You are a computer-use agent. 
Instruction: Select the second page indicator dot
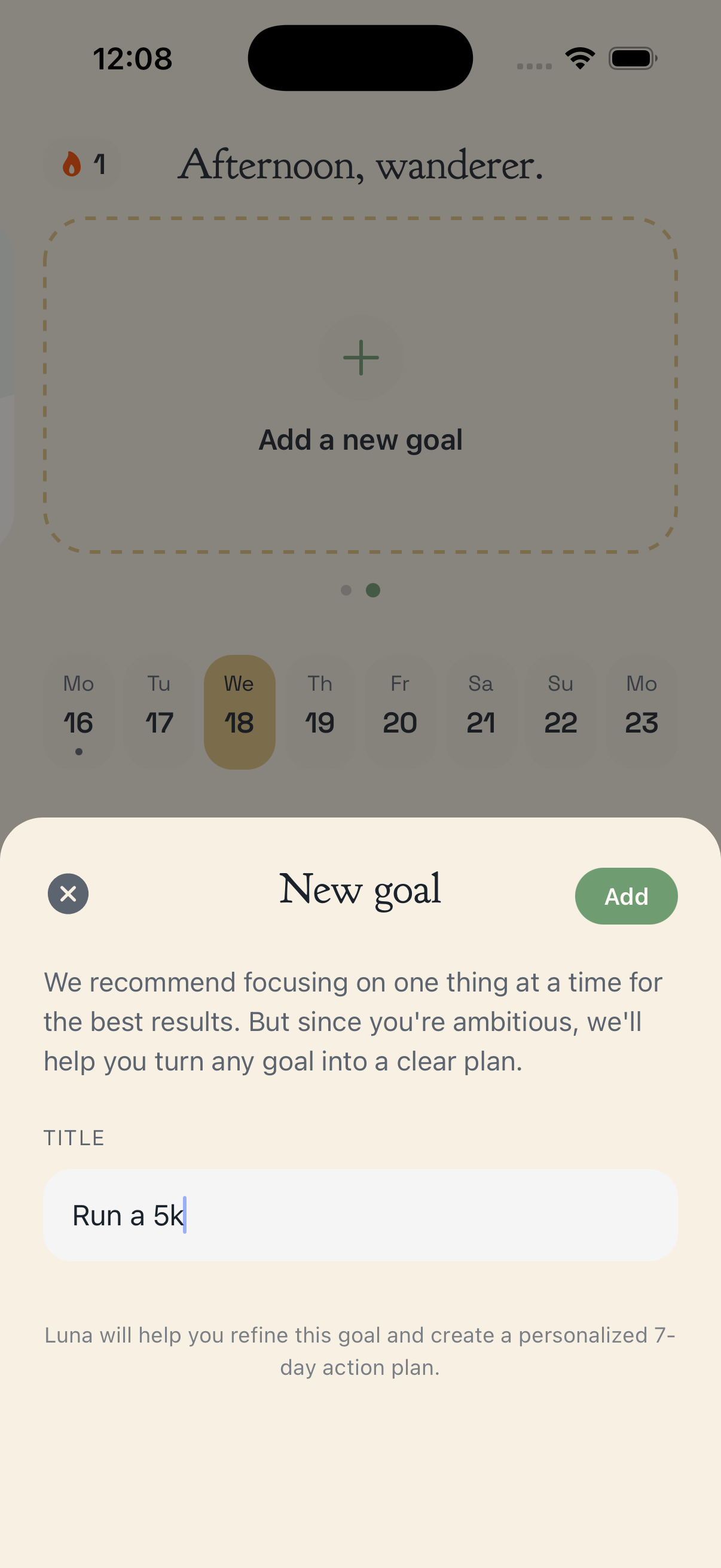(x=373, y=589)
